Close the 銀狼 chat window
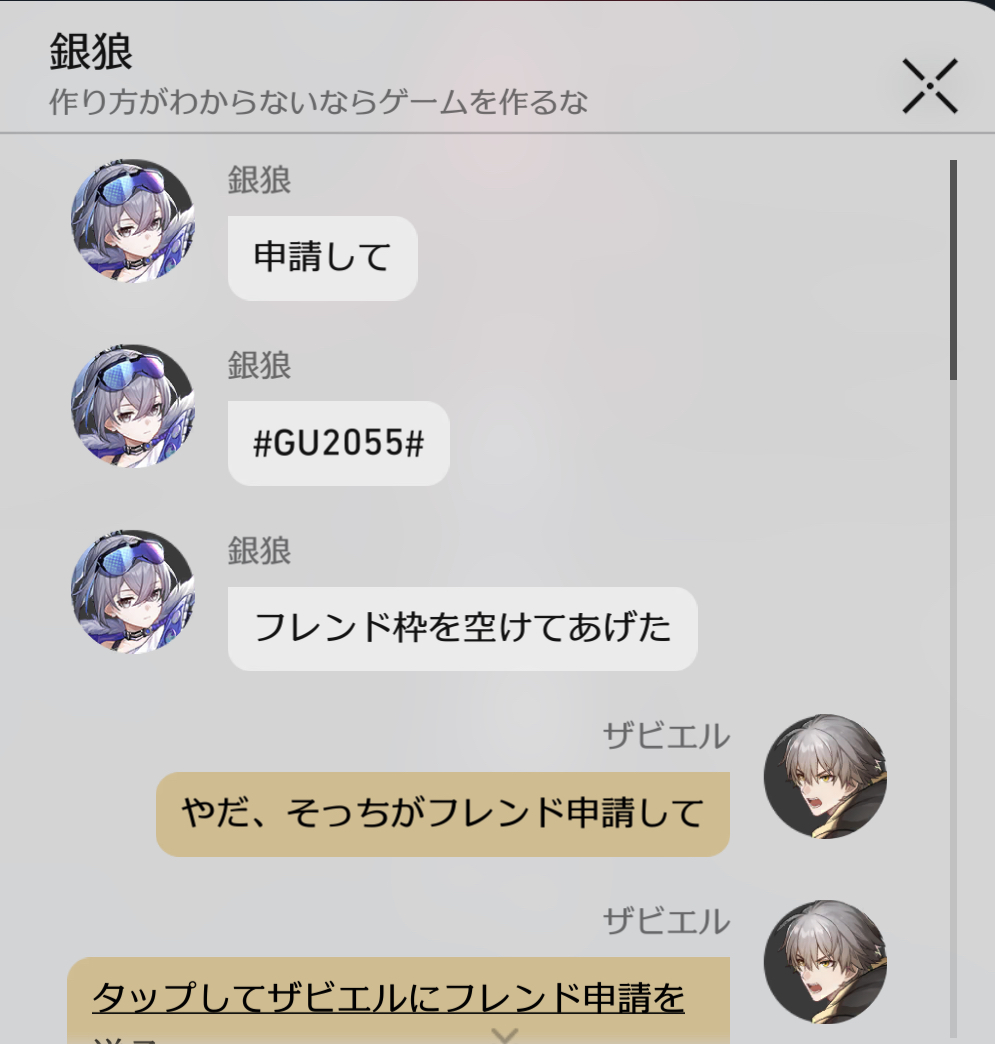 point(929,86)
